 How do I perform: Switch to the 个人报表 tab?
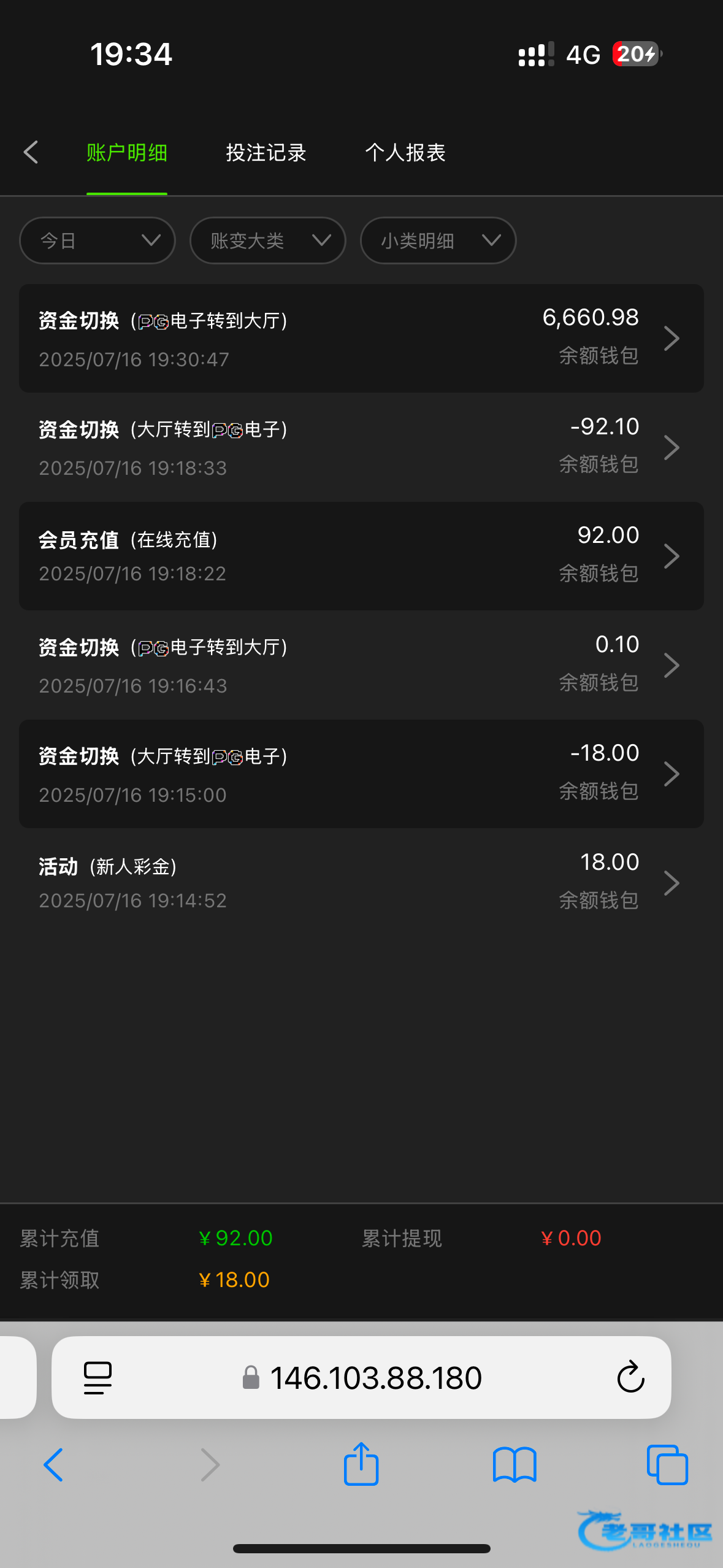[x=405, y=152]
